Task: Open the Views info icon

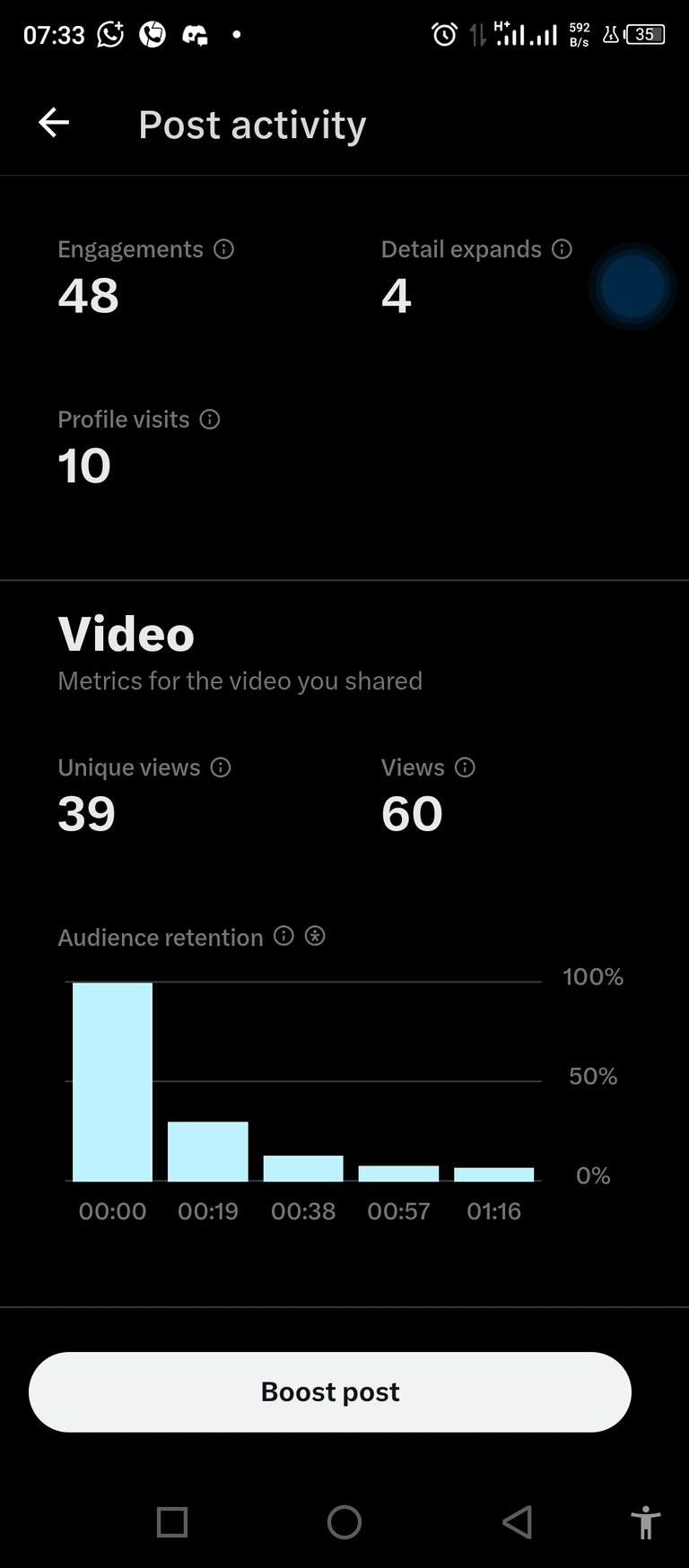Action: coord(465,767)
